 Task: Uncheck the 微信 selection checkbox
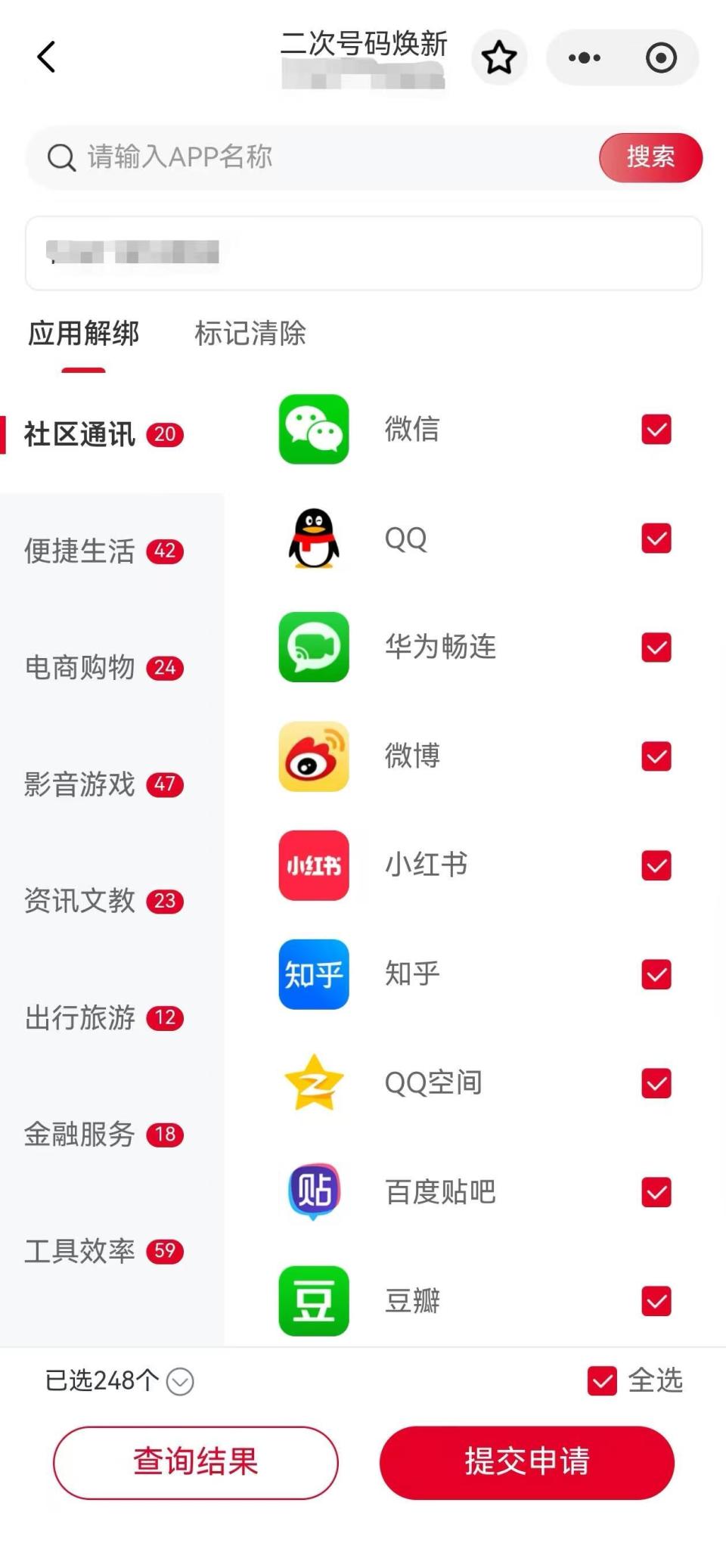point(656,430)
